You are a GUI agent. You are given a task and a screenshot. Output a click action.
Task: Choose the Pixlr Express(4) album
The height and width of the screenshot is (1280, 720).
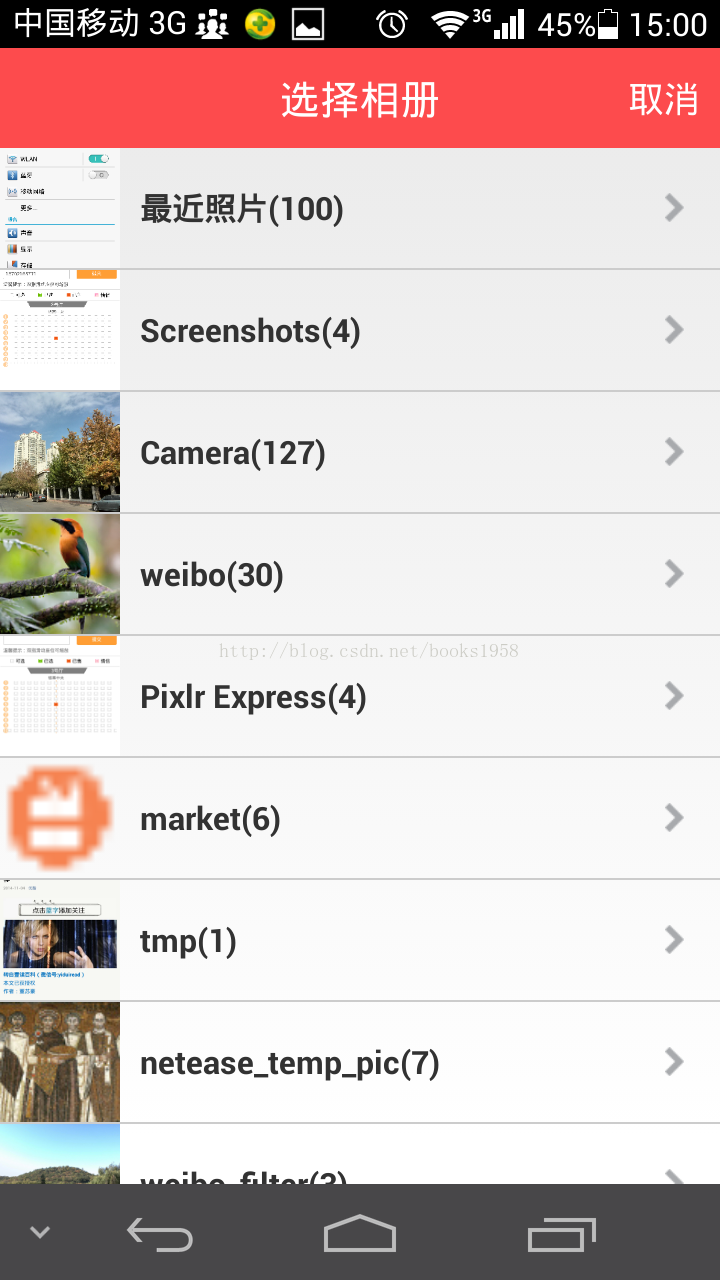click(360, 697)
